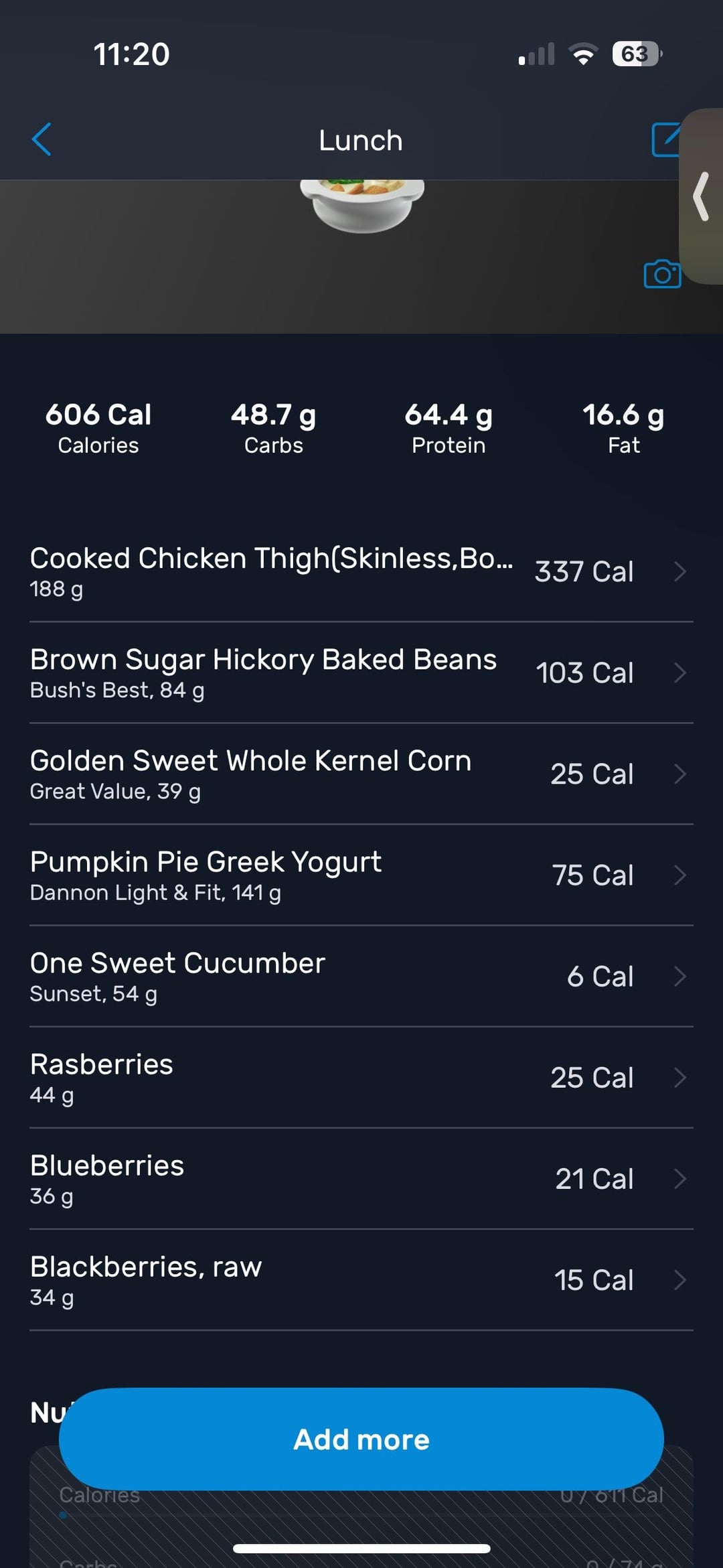The height and width of the screenshot is (1568, 723).
Task: View Golden Sweet Whole Kernel Corn details
Action: (360, 774)
